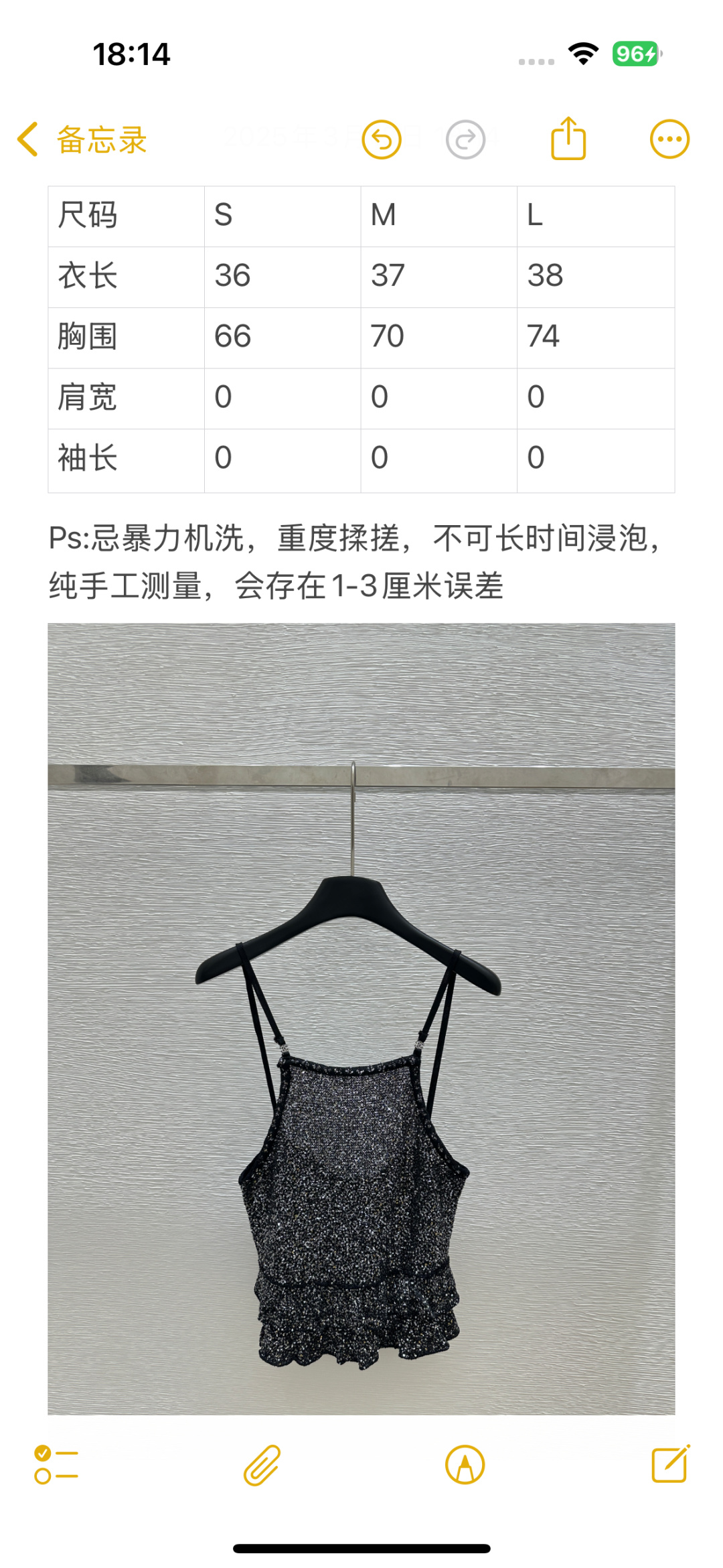Viewport: 723px width, 1568px height.
Task: Open the markup pen tool
Action: click(x=465, y=1465)
